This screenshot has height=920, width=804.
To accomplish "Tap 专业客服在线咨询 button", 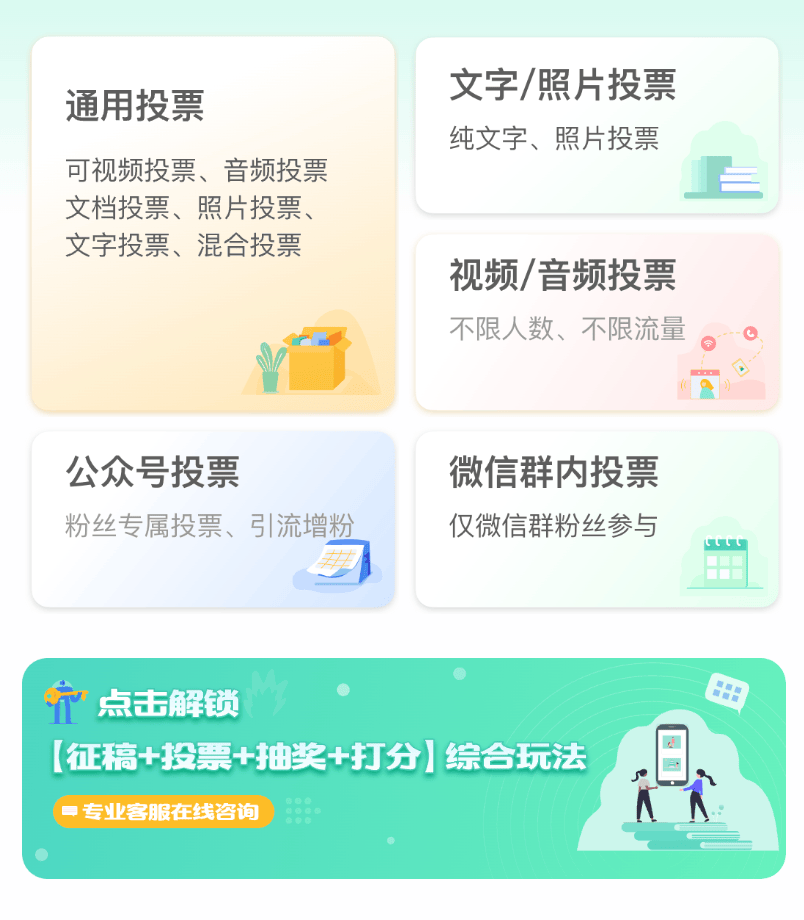I will click(x=163, y=811).
